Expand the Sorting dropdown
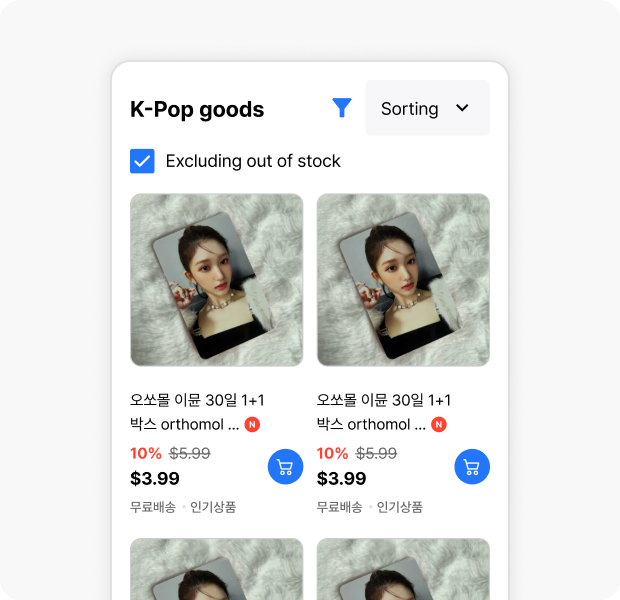Image resolution: width=620 pixels, height=600 pixels. 427,108
